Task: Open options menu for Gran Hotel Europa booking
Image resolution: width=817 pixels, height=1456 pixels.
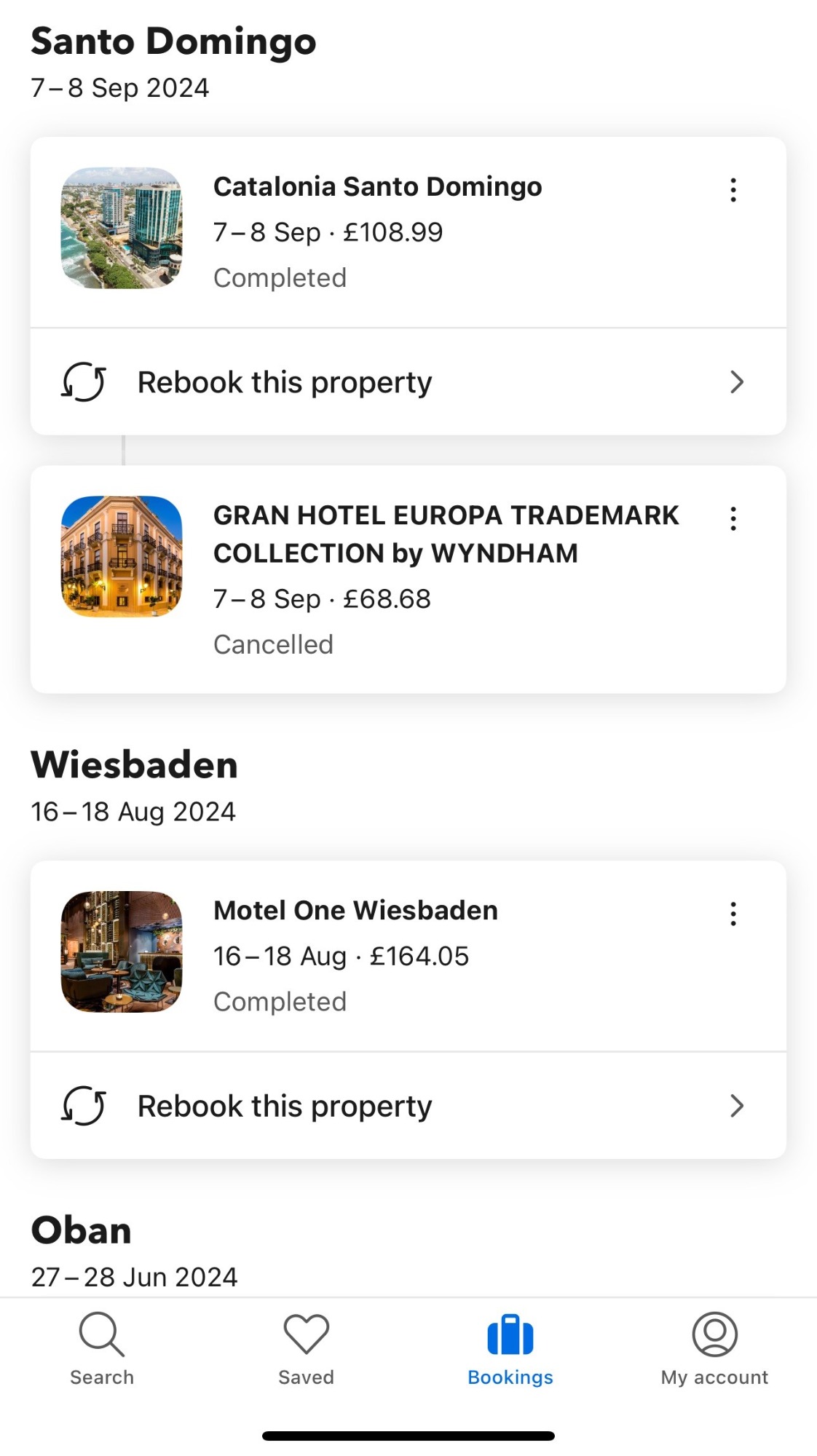Action: tap(733, 519)
